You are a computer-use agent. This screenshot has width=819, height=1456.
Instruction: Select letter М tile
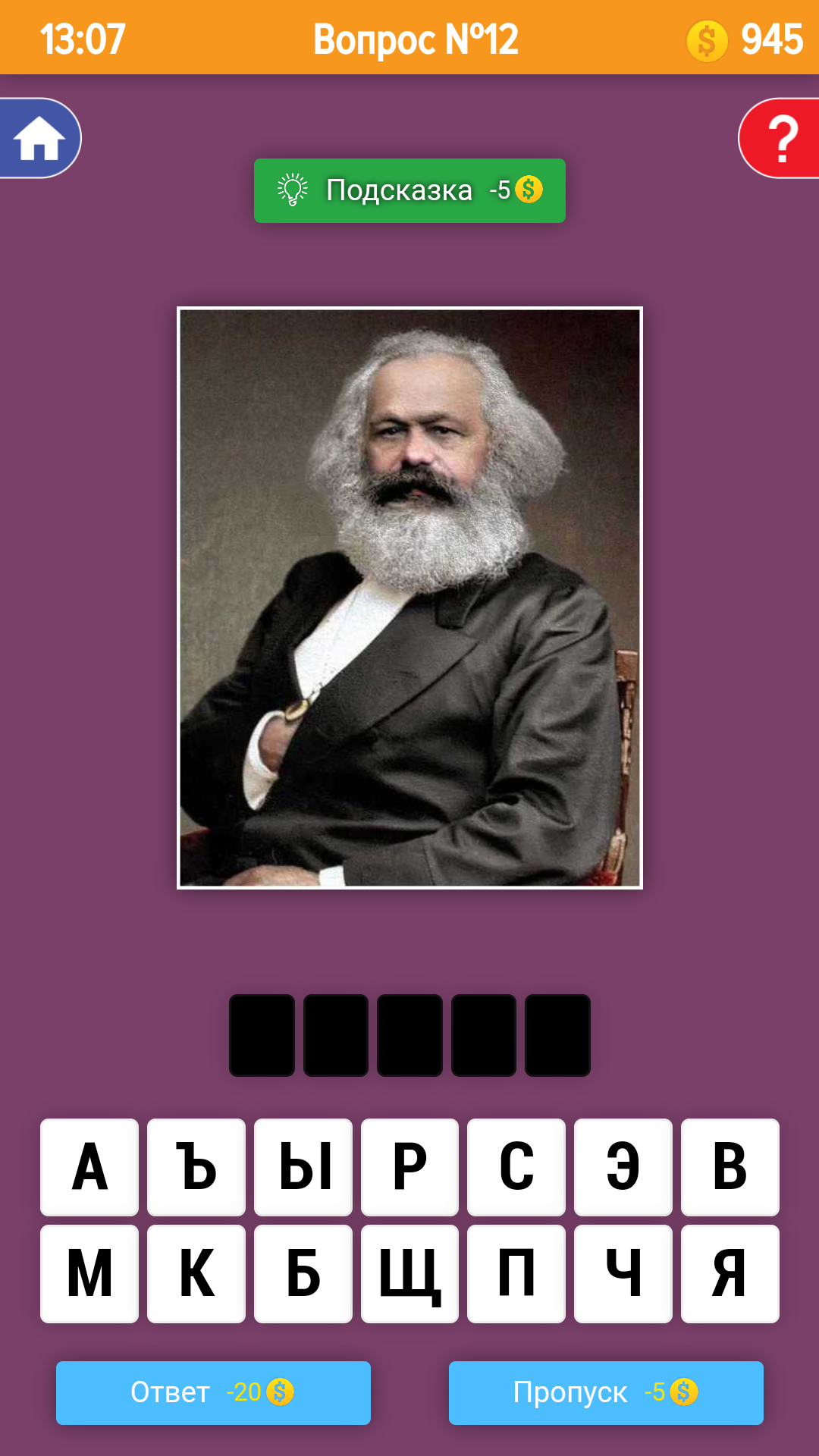point(89,1274)
